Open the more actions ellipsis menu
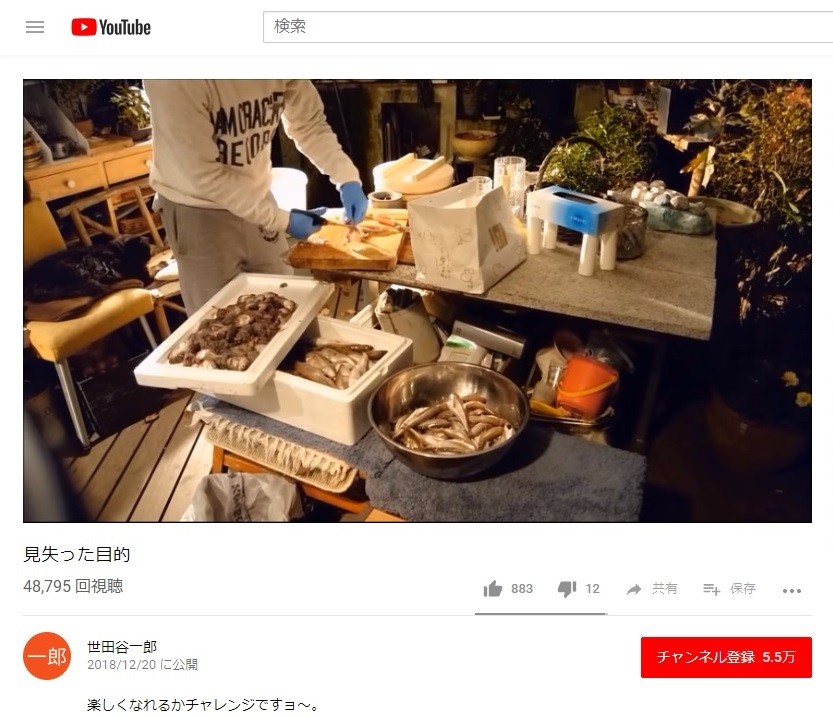833x718 pixels. (792, 590)
